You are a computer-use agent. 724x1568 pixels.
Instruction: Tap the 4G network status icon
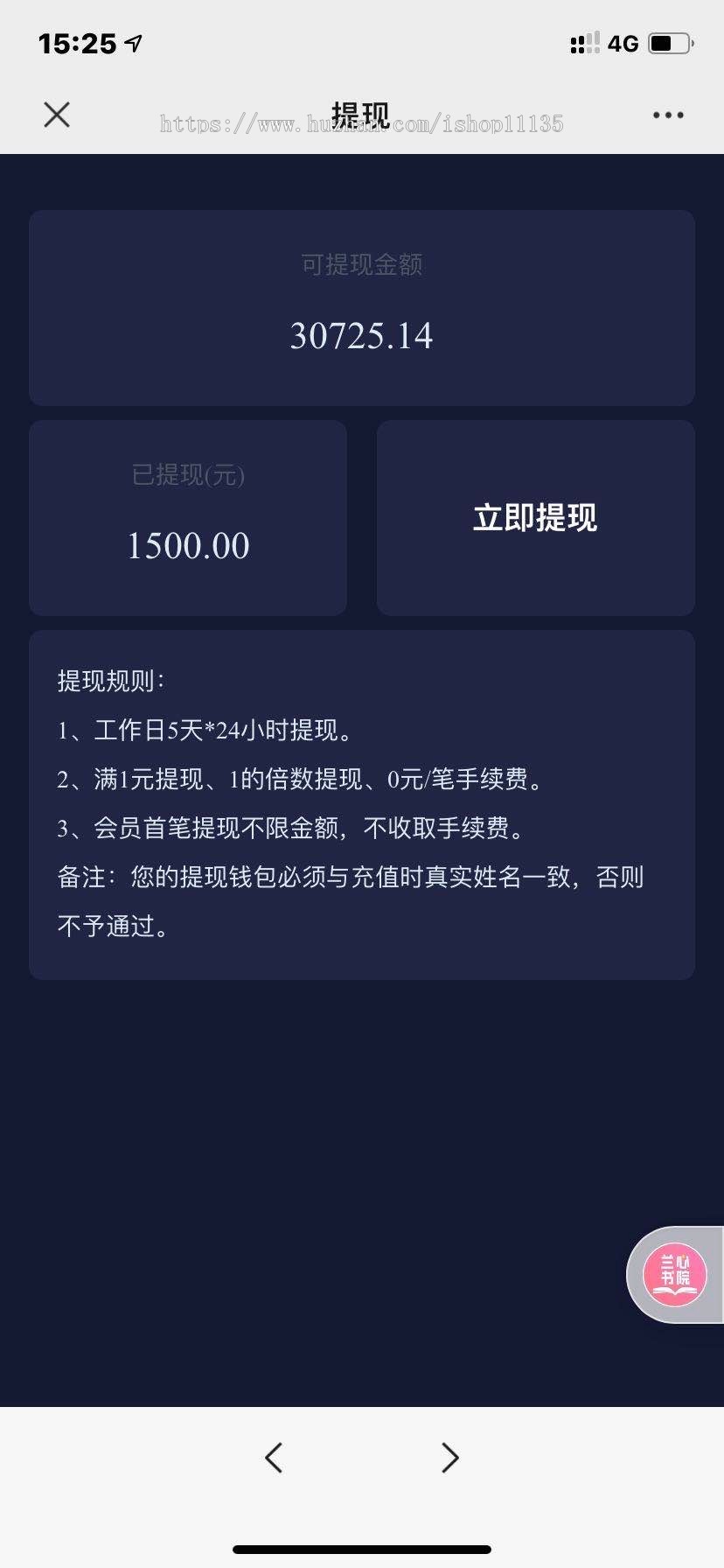pyautogui.click(x=623, y=42)
